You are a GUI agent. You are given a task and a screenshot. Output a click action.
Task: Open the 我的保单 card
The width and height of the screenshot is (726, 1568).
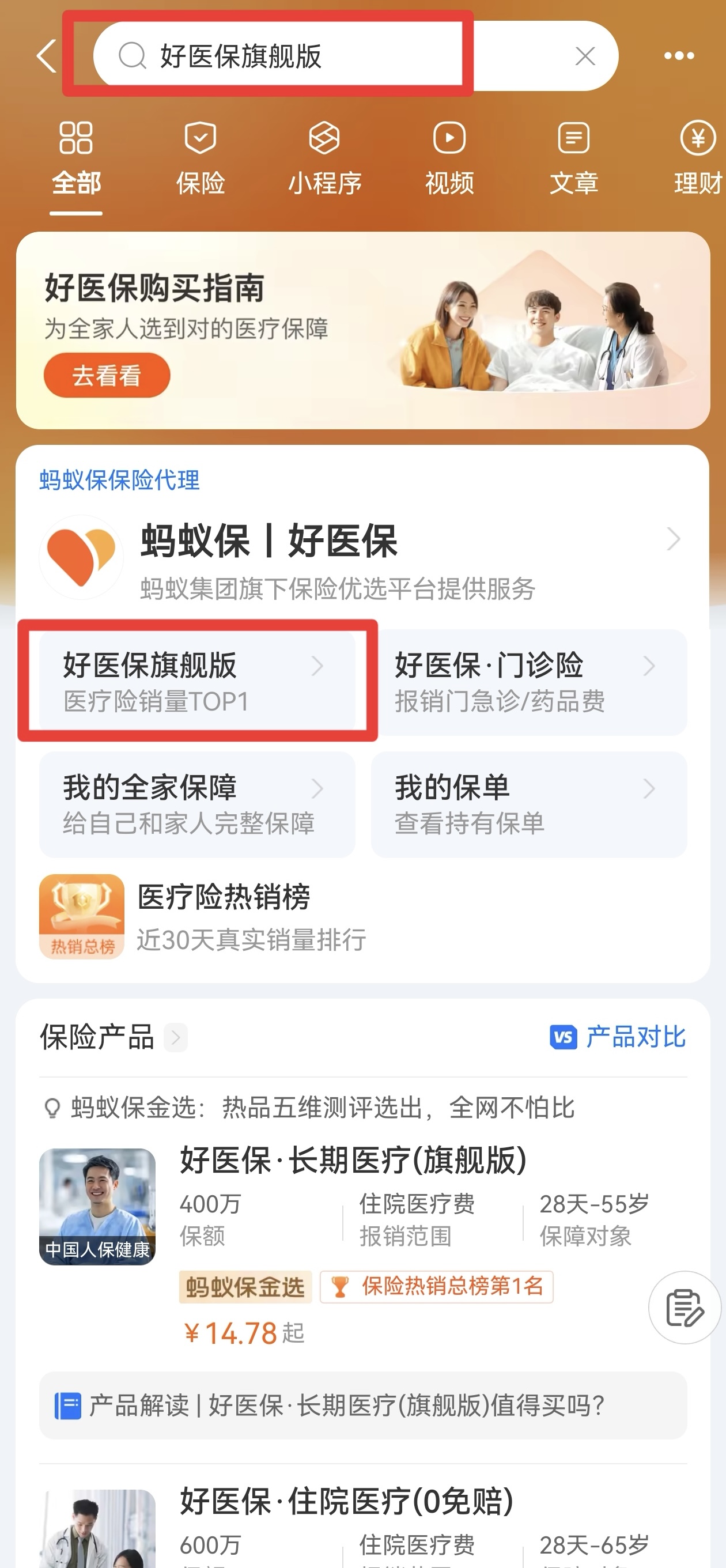(x=528, y=804)
